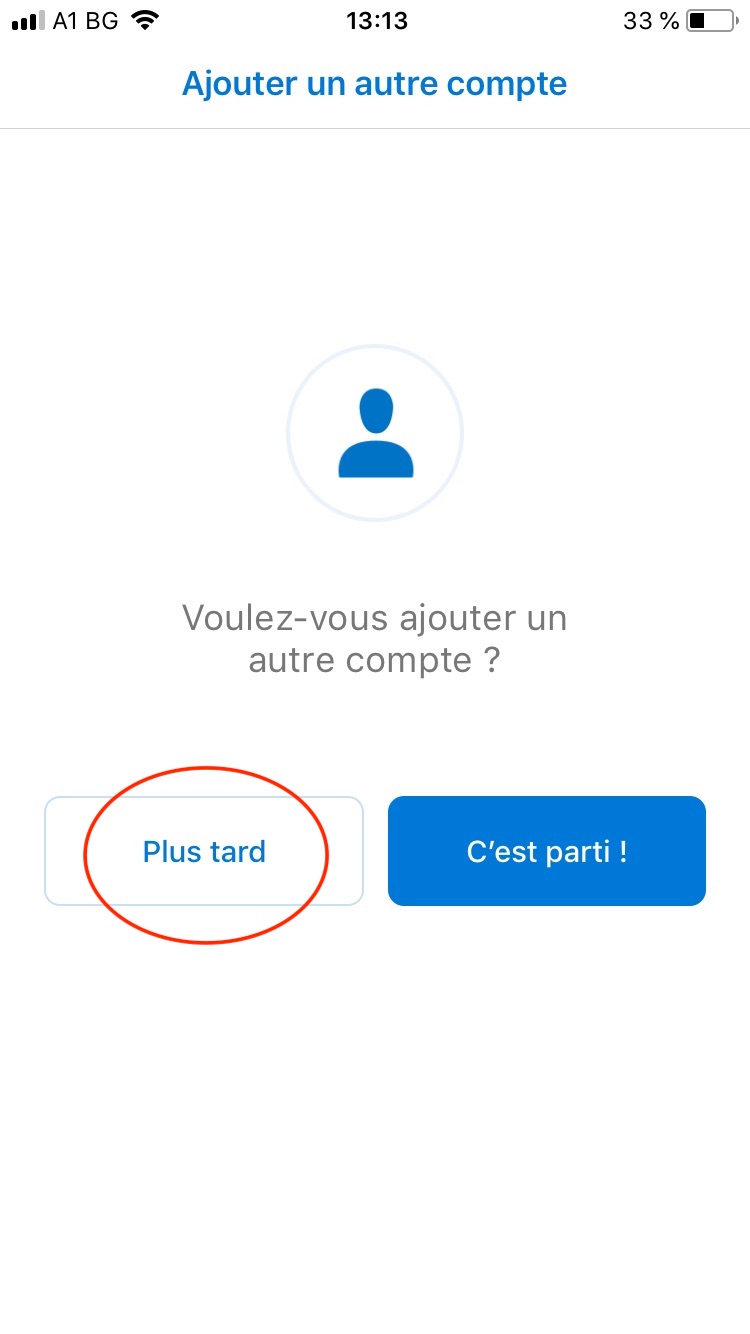Tap the blue 'C'est parti !' button
The height and width of the screenshot is (1334, 750).
click(x=546, y=851)
